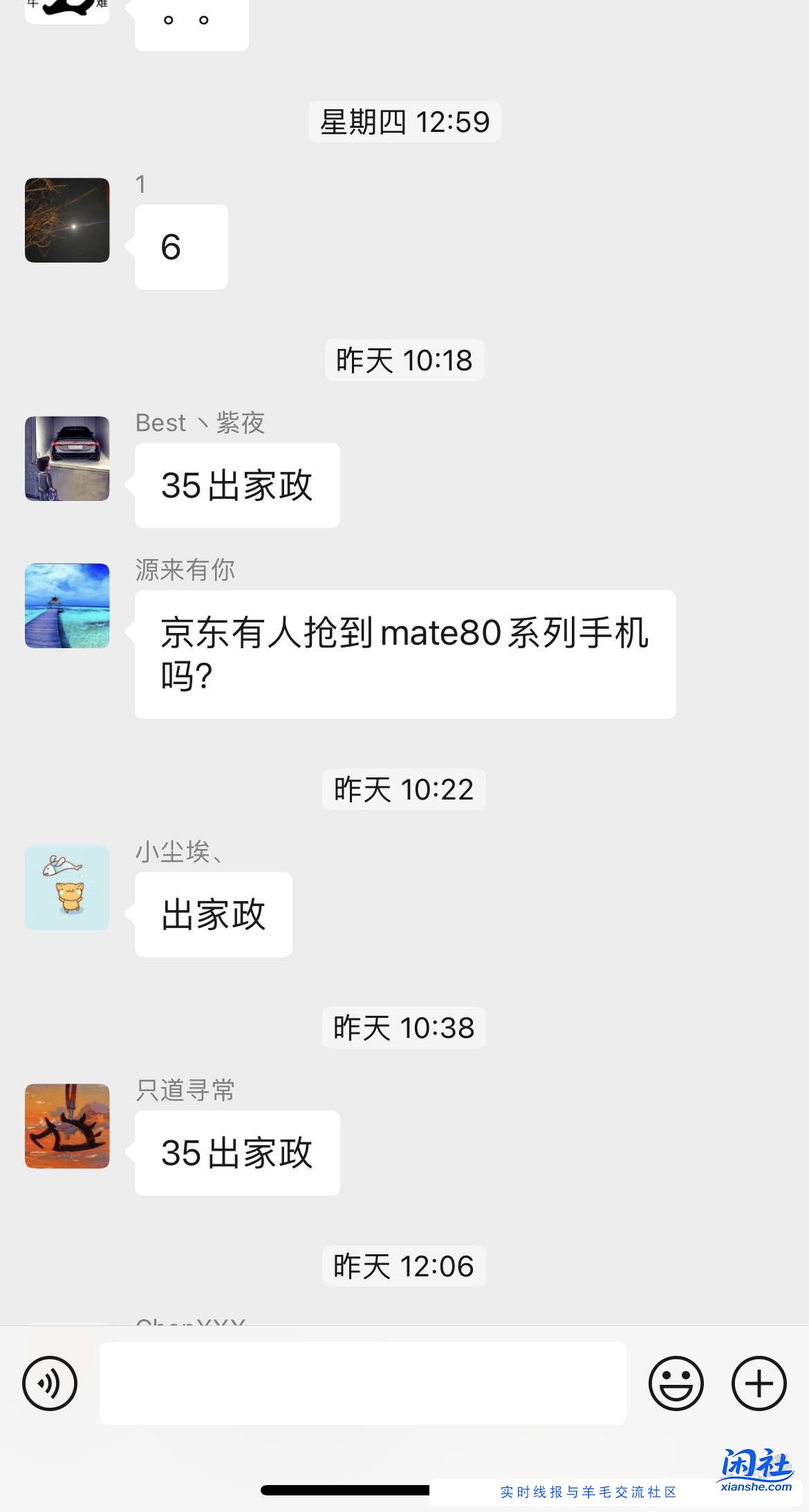This screenshot has width=809, height=1512.
Task: Click the 星期四 12:59 timestamp
Action: [404, 121]
